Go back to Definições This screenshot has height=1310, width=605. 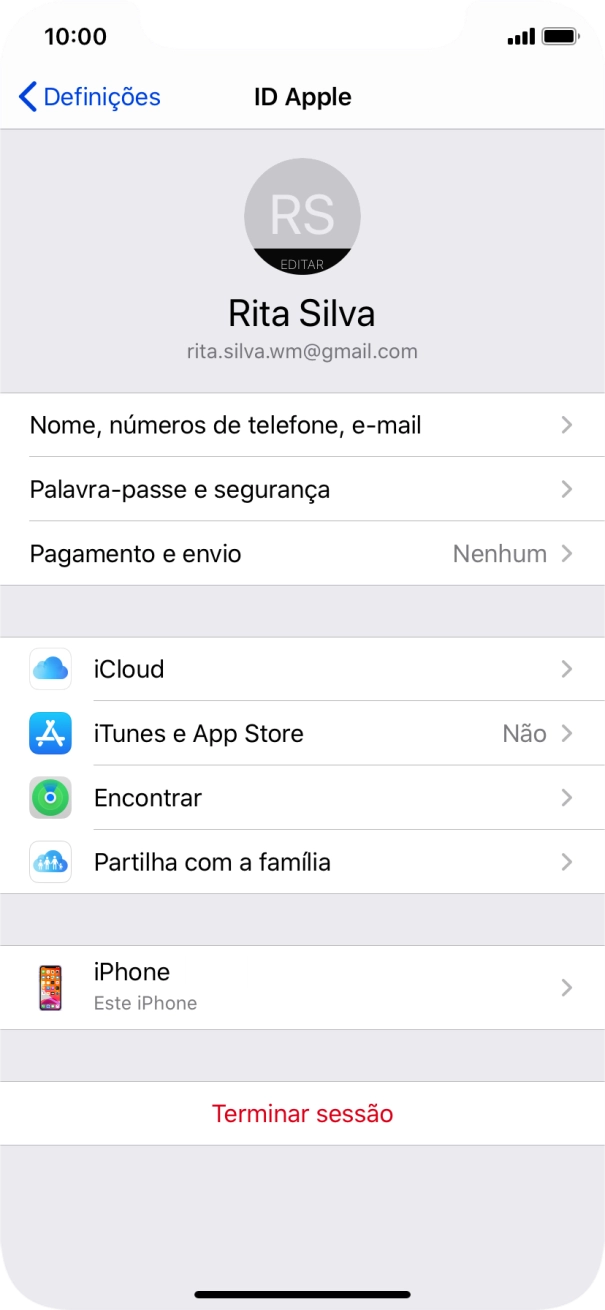90,97
